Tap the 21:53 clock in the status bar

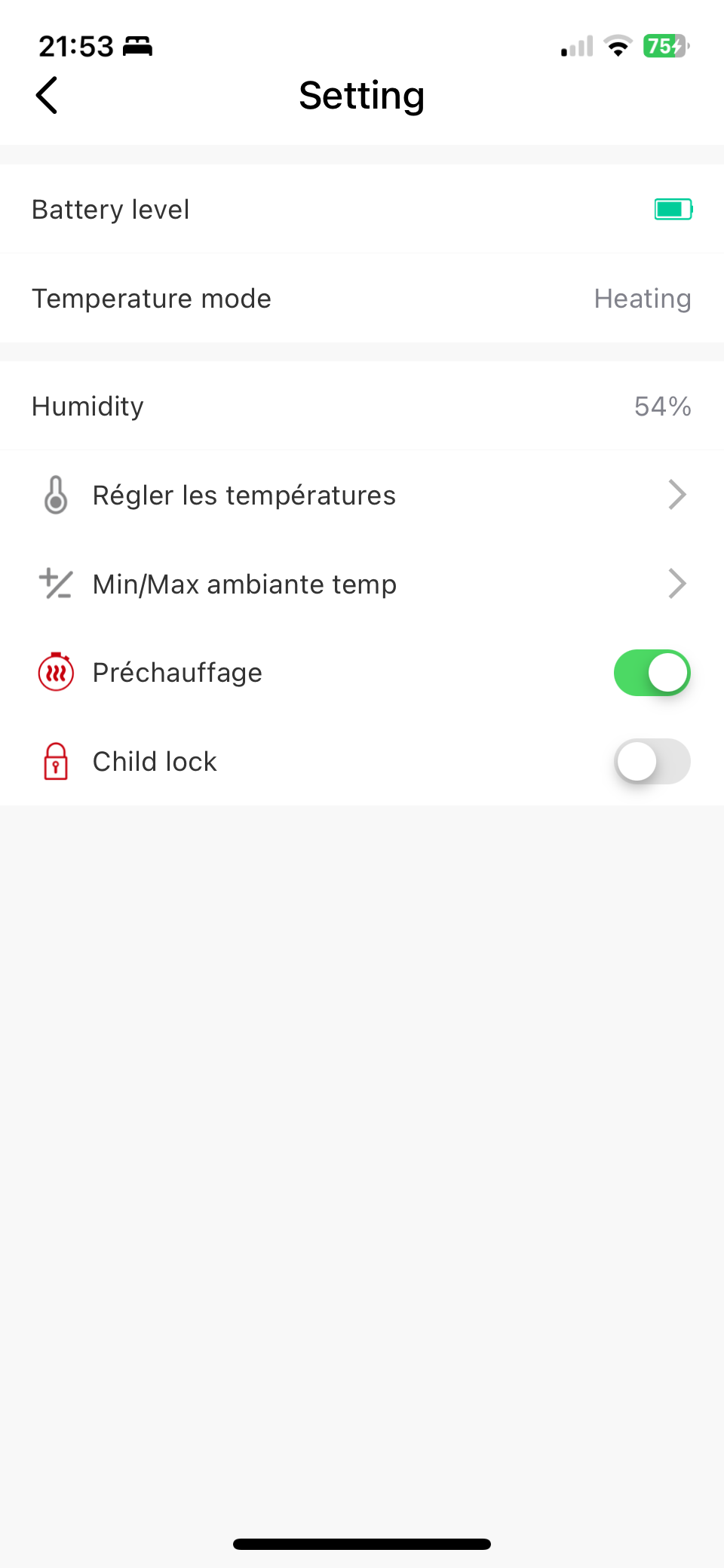[75, 45]
